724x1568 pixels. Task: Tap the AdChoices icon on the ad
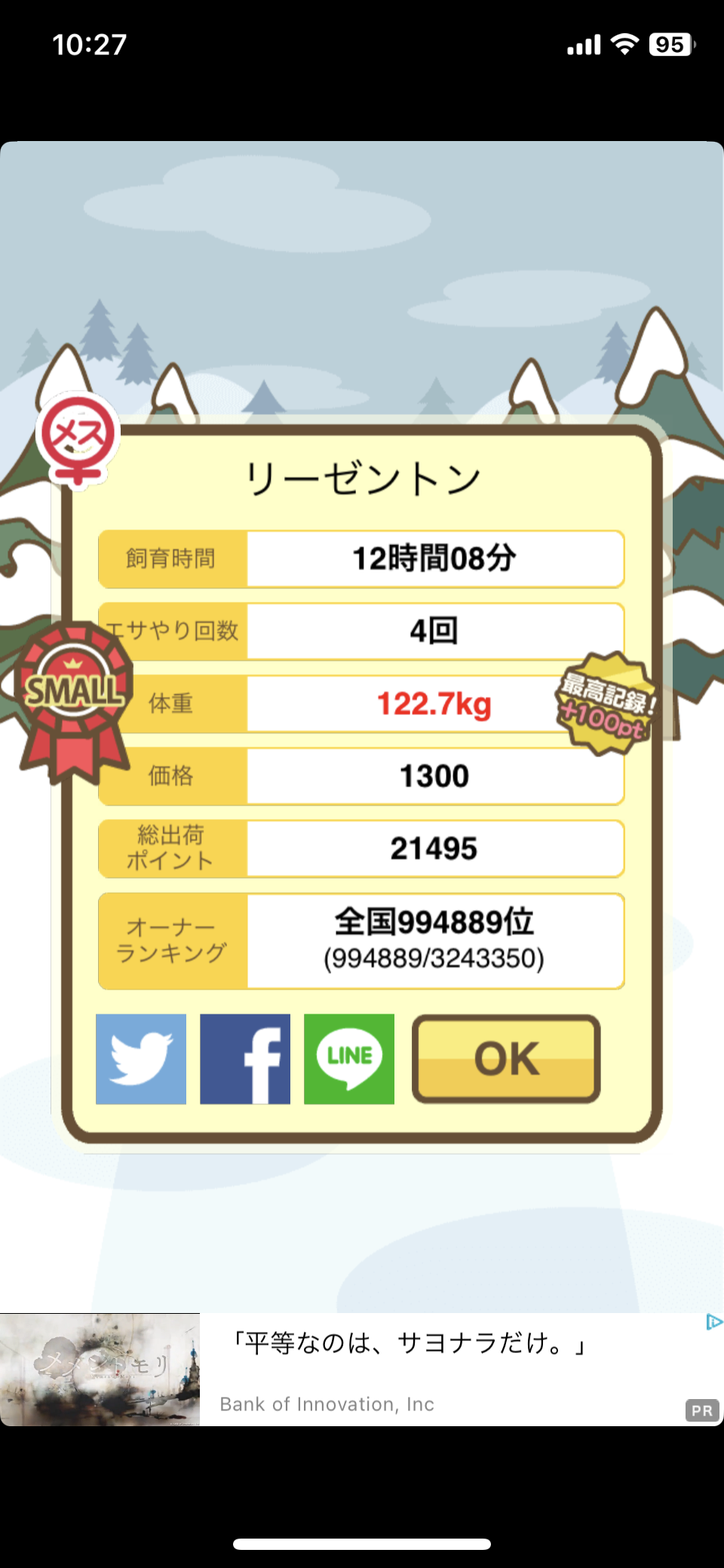click(x=713, y=1322)
